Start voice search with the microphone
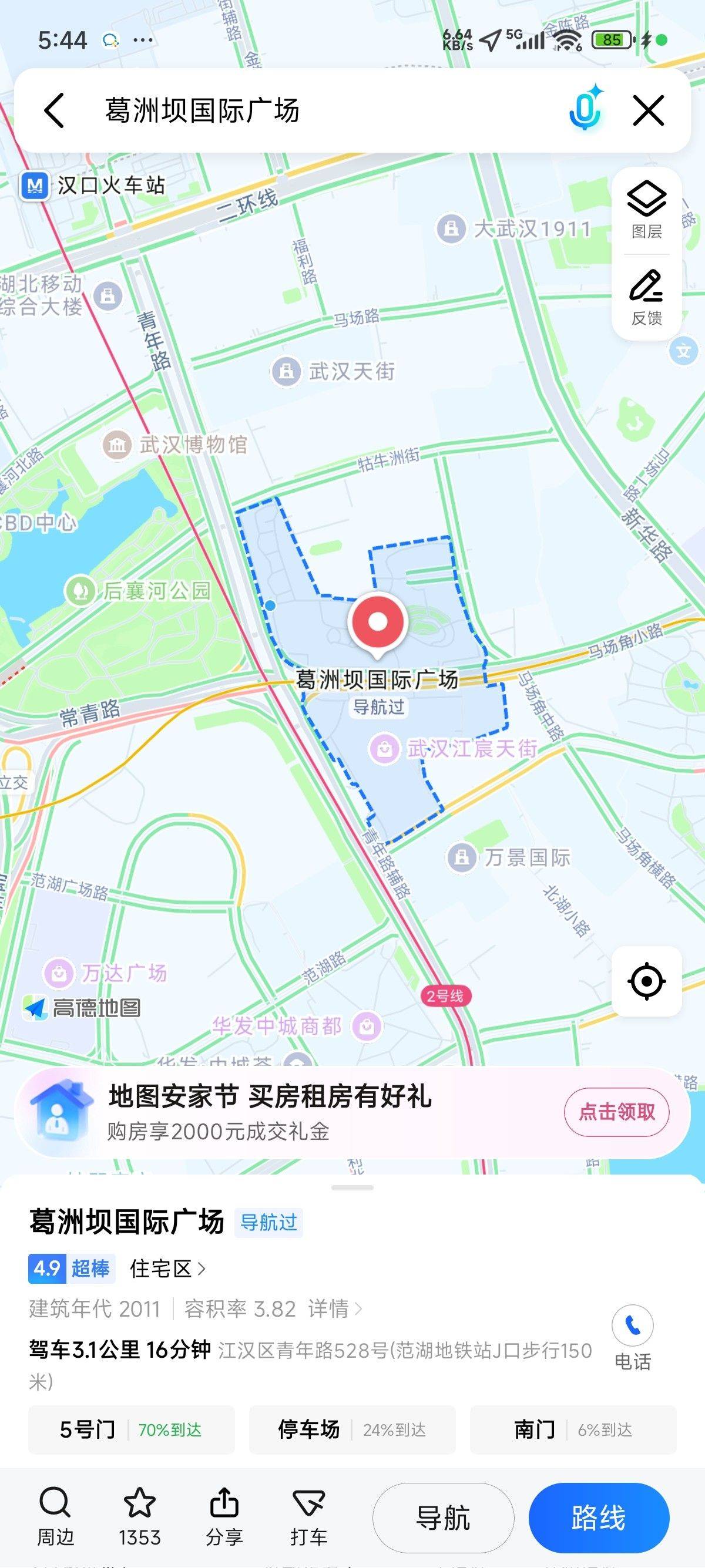705x1568 pixels. [x=586, y=108]
